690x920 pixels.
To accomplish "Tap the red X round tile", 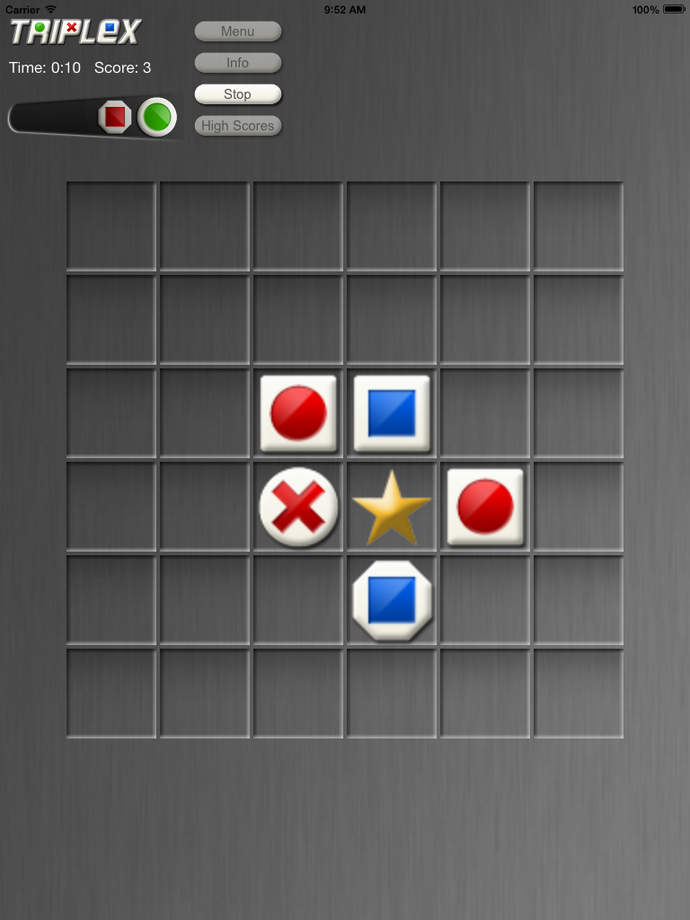I will pos(298,507).
